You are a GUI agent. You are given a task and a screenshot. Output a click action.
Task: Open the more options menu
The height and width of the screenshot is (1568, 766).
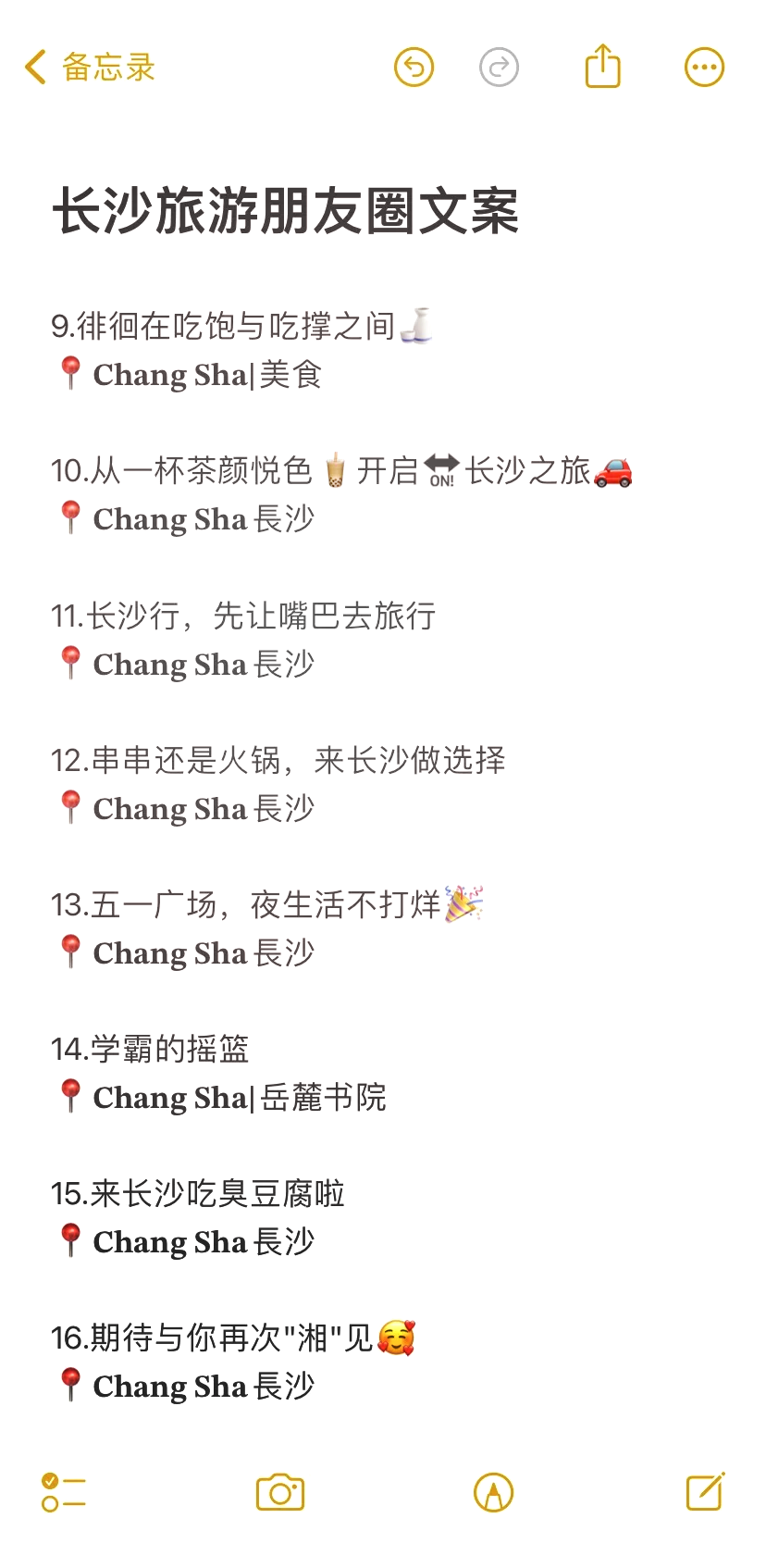point(704,68)
